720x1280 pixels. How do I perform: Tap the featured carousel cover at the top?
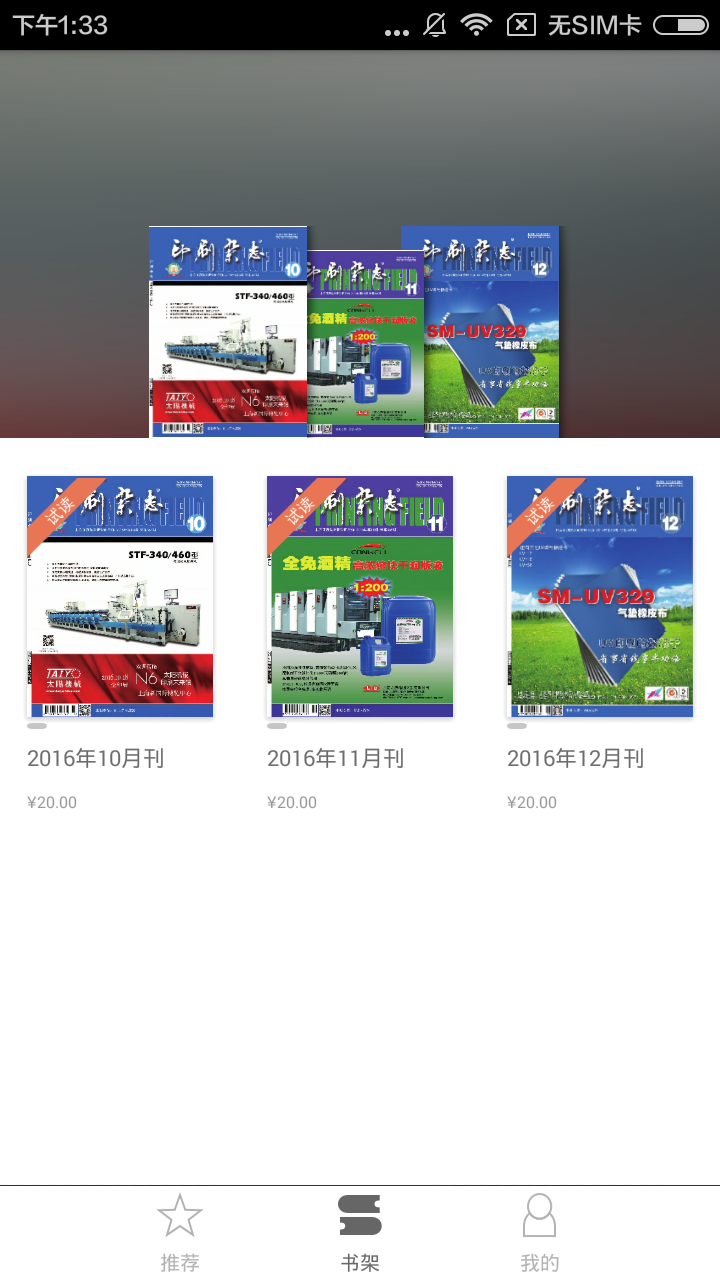pos(360,330)
